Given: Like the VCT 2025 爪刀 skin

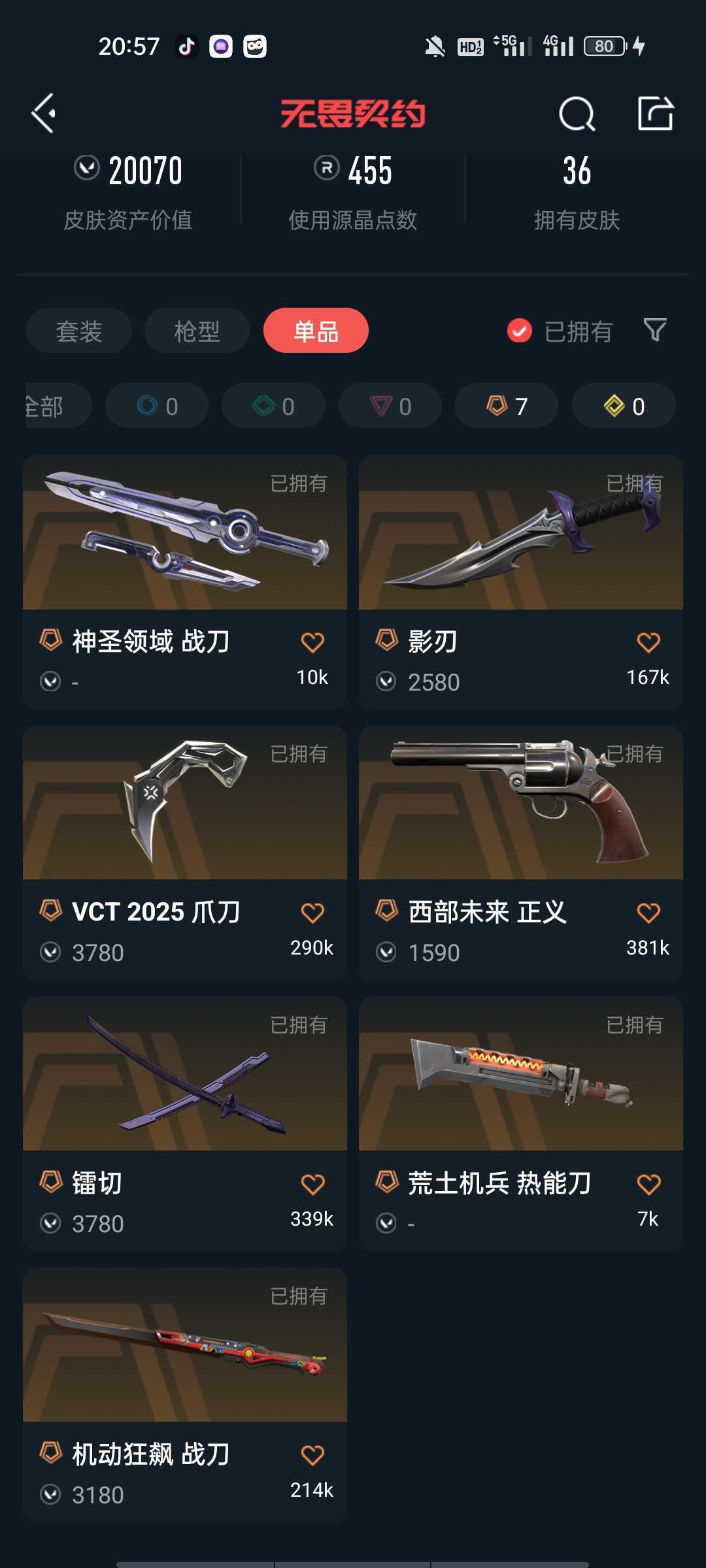Looking at the screenshot, I should coord(312,913).
